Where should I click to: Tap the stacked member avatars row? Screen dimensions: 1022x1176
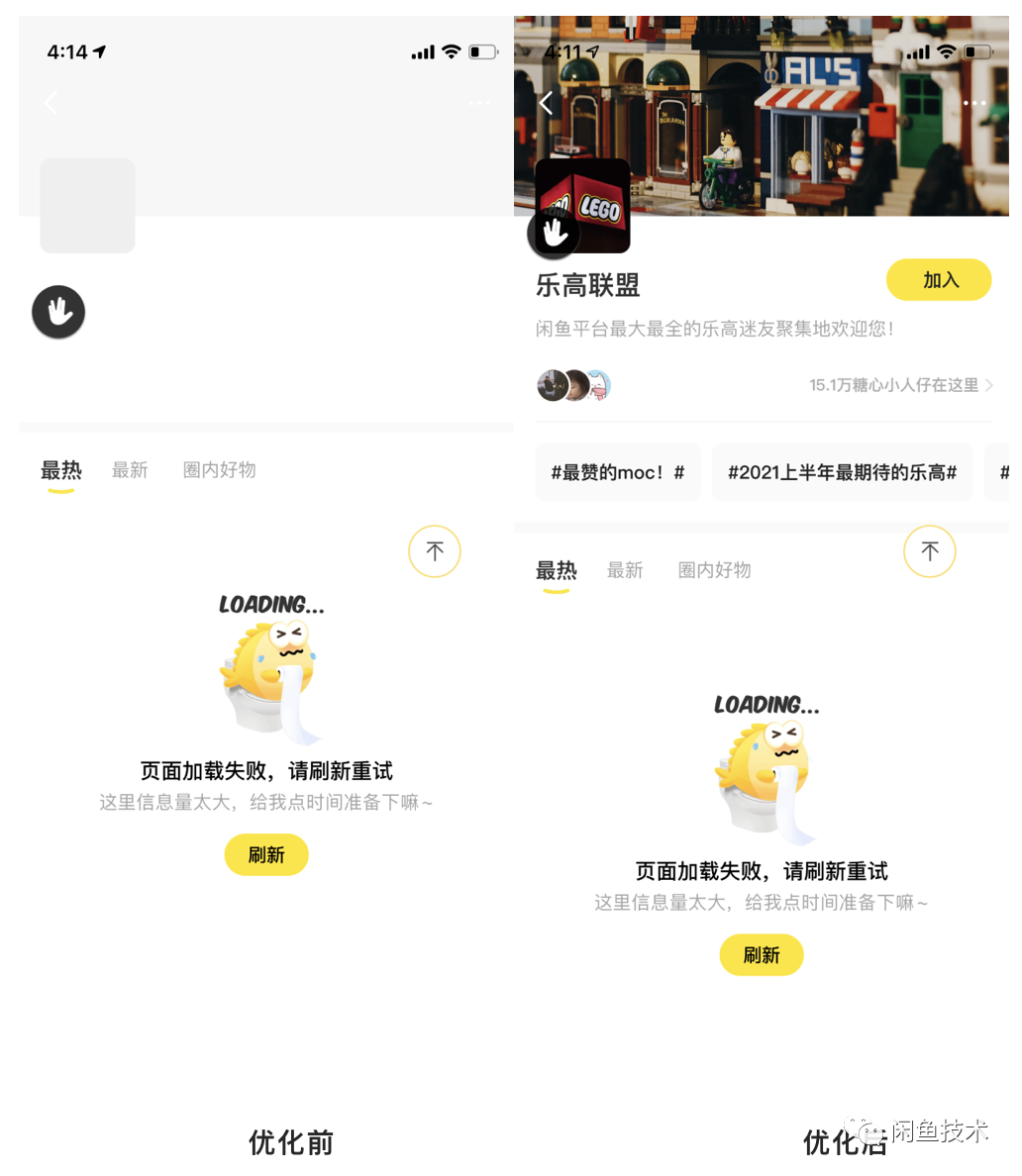pos(574,385)
